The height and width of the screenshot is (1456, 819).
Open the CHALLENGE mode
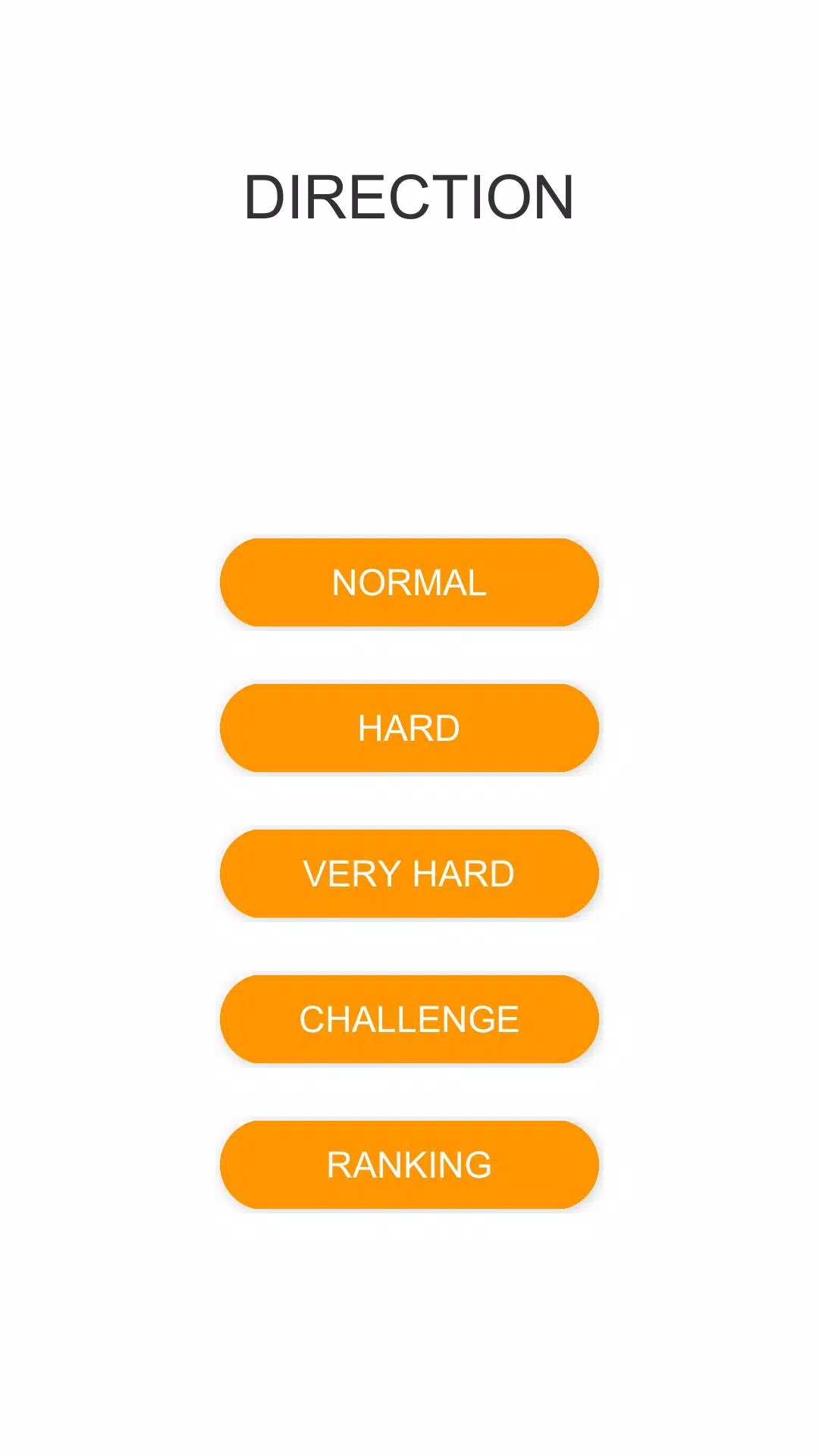tap(409, 1019)
